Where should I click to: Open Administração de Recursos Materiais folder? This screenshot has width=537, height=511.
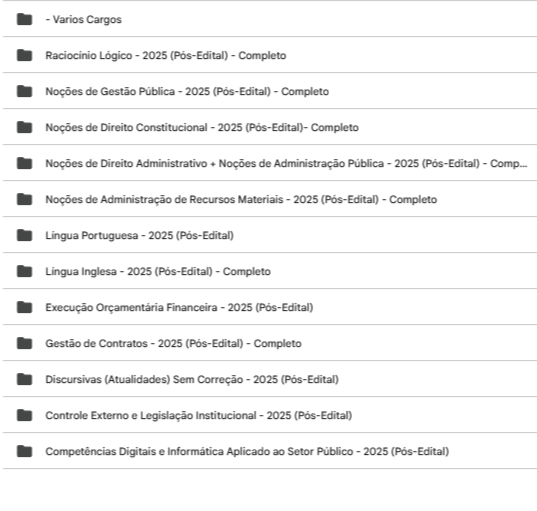(270, 199)
